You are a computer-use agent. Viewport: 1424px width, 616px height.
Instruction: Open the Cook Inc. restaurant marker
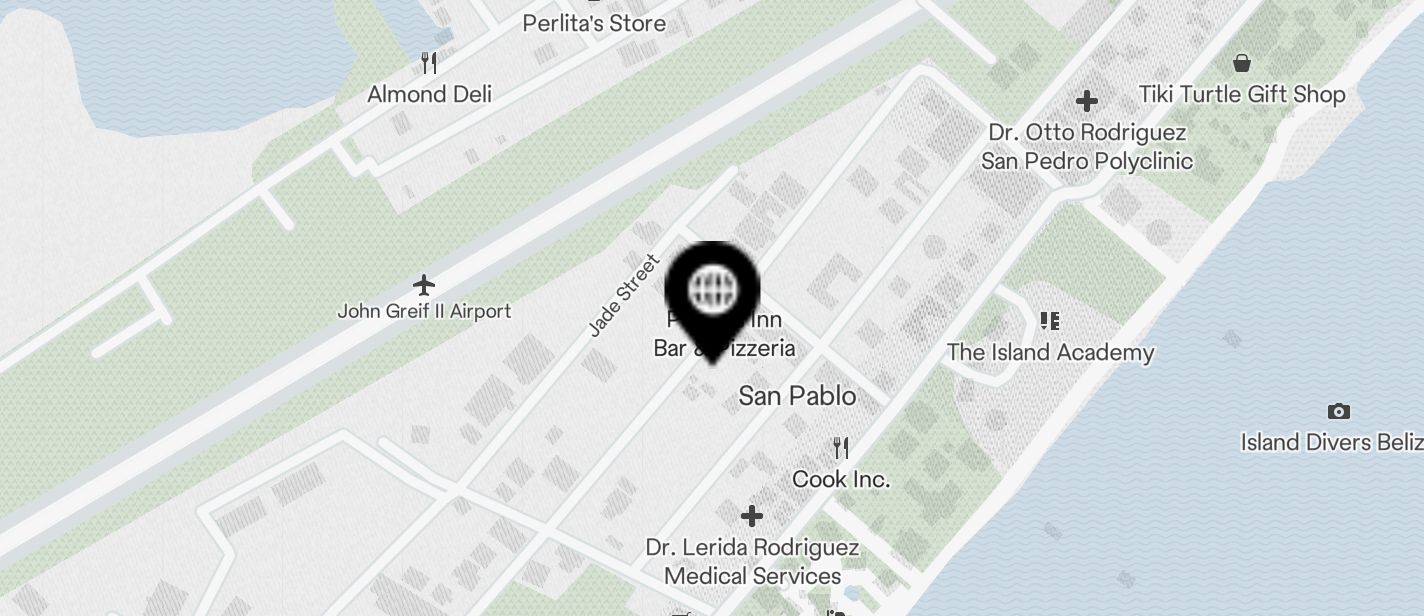click(841, 448)
